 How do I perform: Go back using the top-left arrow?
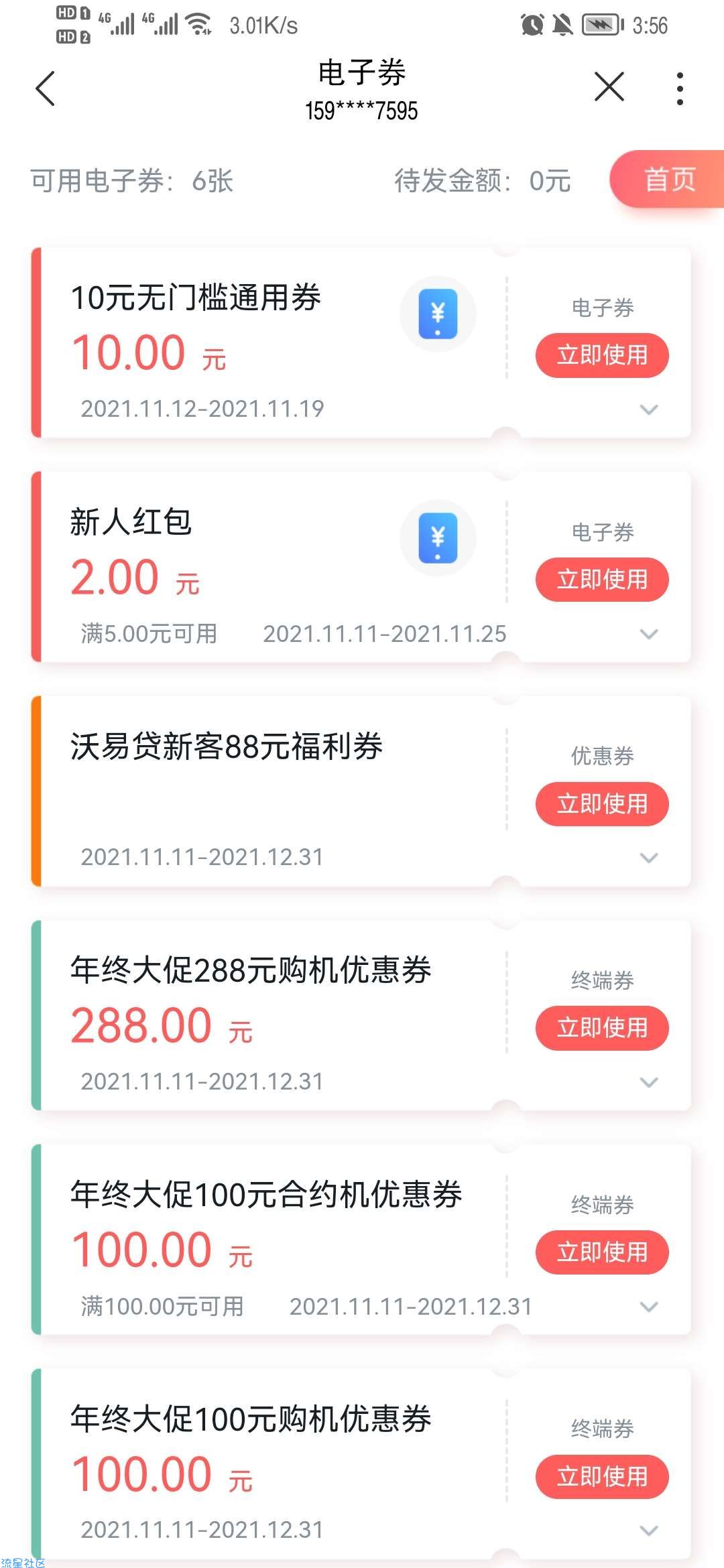click(x=45, y=88)
